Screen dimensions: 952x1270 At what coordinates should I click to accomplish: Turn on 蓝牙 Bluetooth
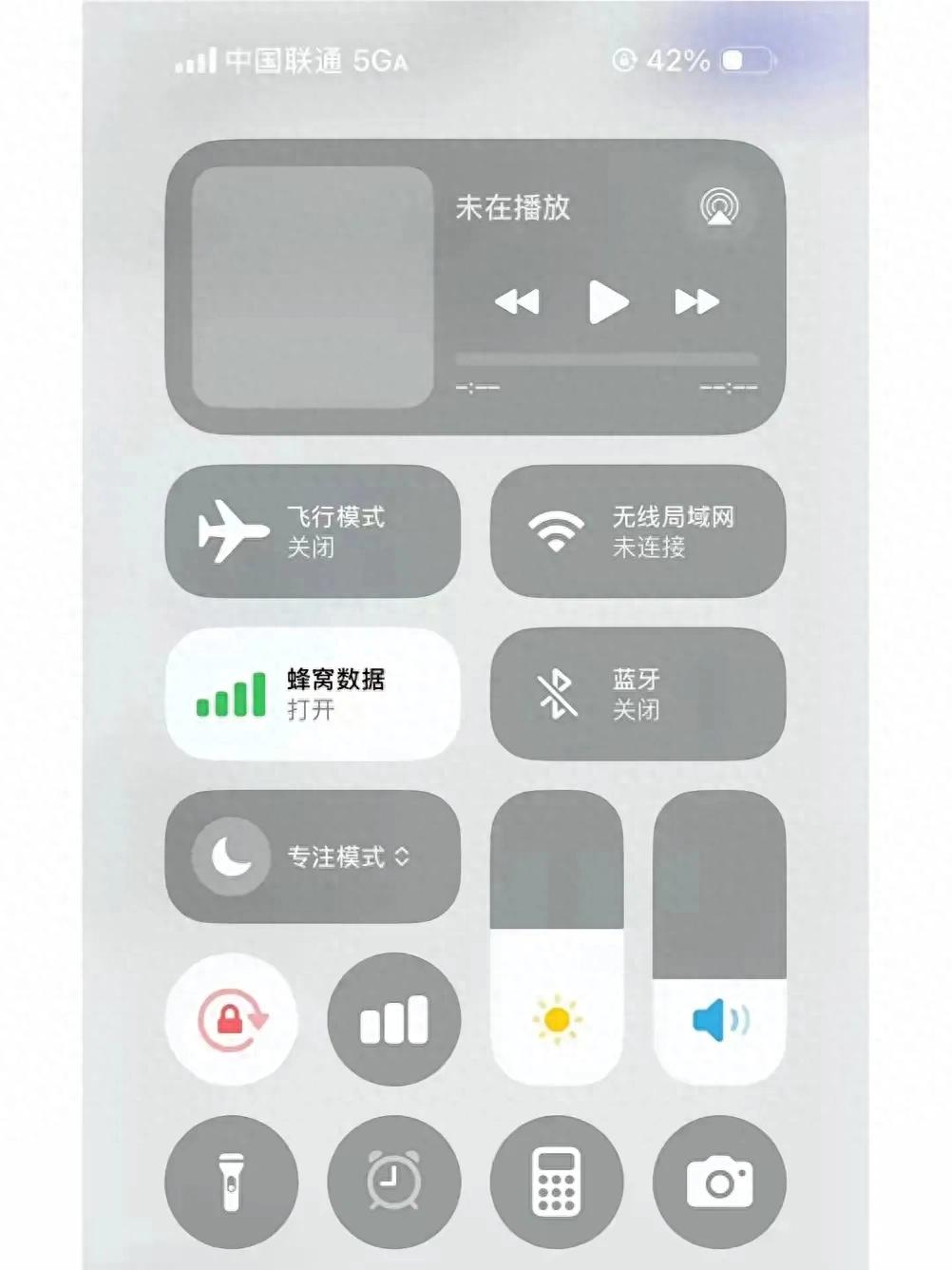pyautogui.click(x=638, y=694)
